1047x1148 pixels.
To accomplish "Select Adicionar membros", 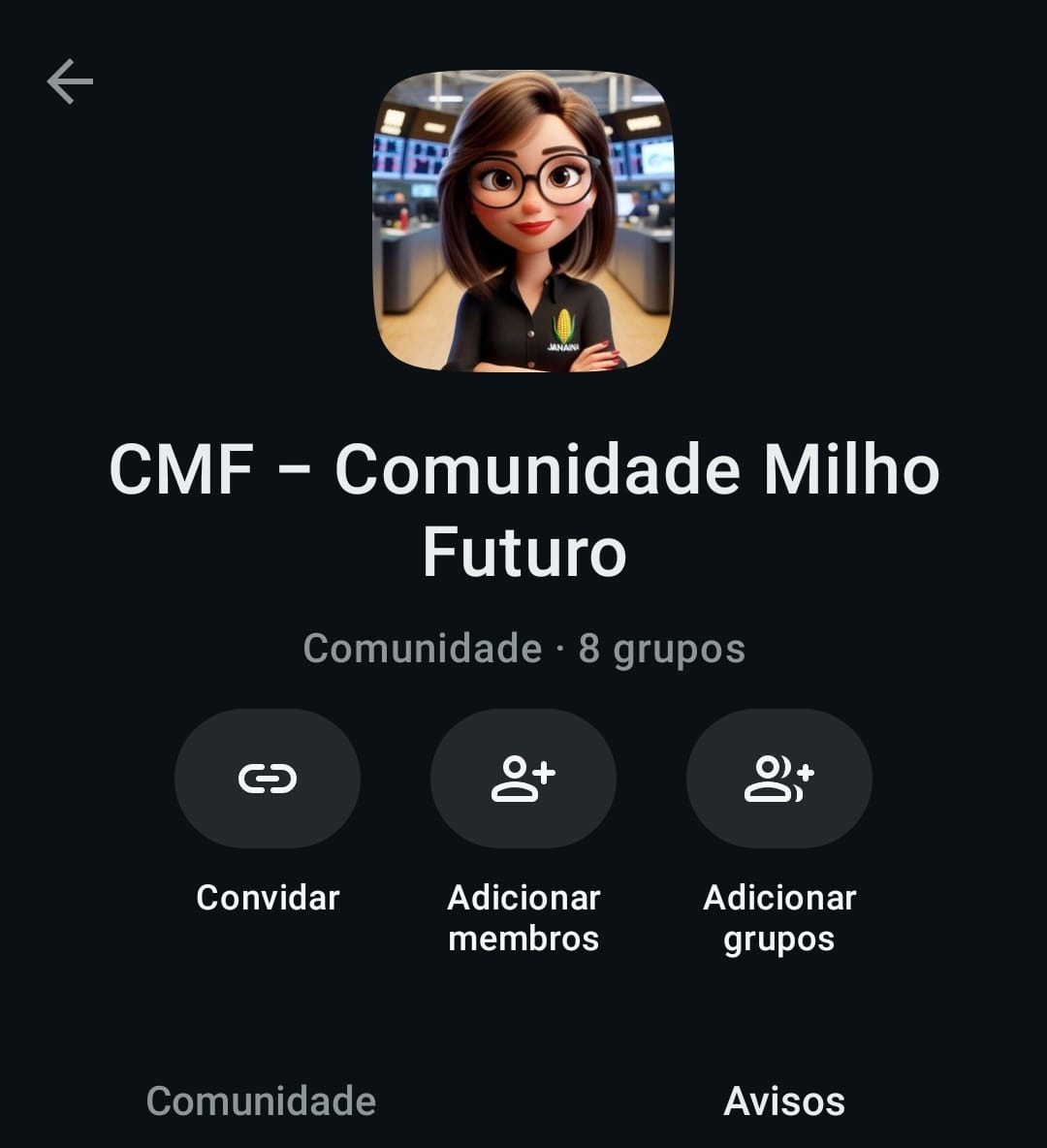I will 523,779.
